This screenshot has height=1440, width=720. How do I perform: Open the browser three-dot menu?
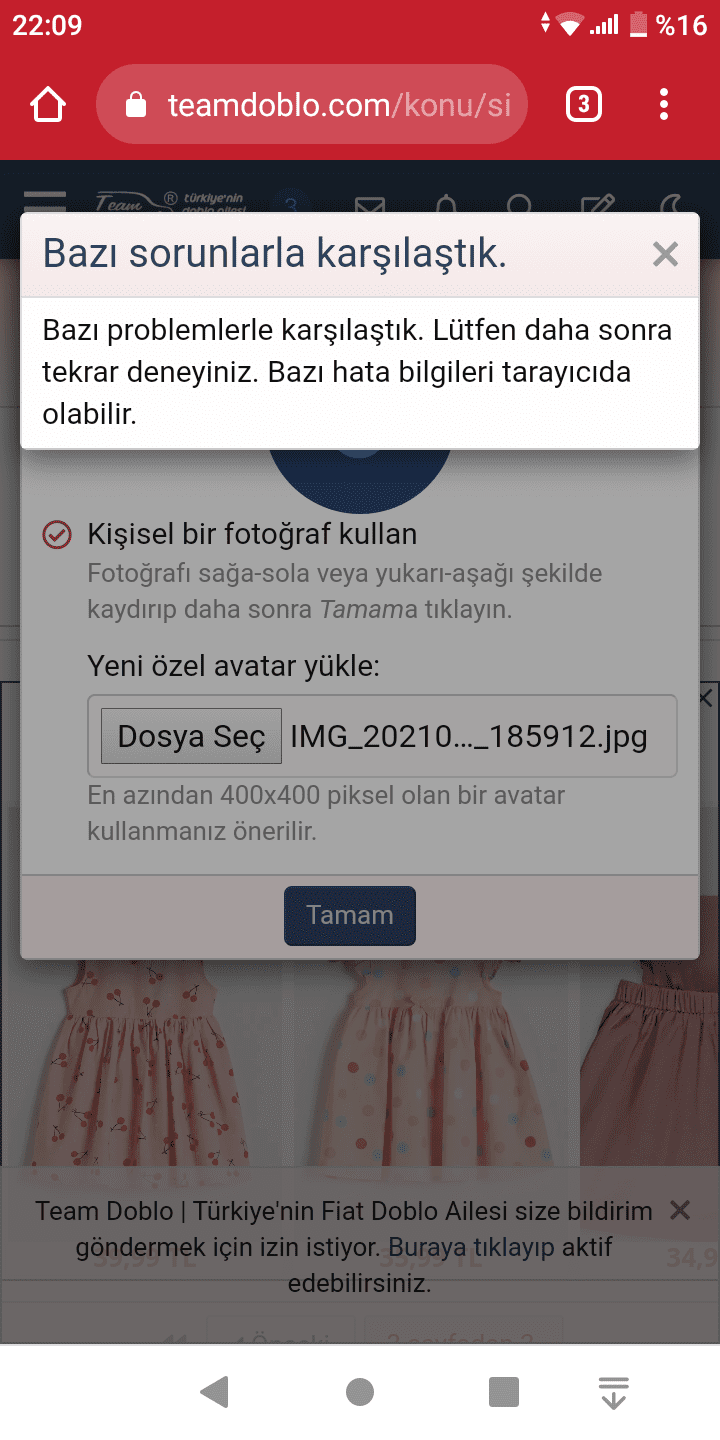pyautogui.click(x=663, y=103)
